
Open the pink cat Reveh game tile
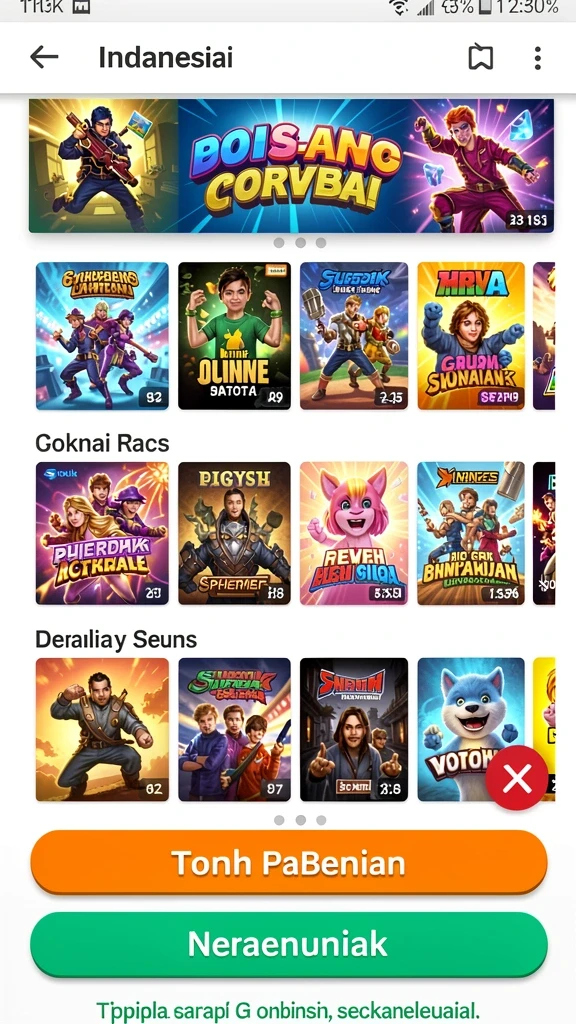[x=354, y=533]
